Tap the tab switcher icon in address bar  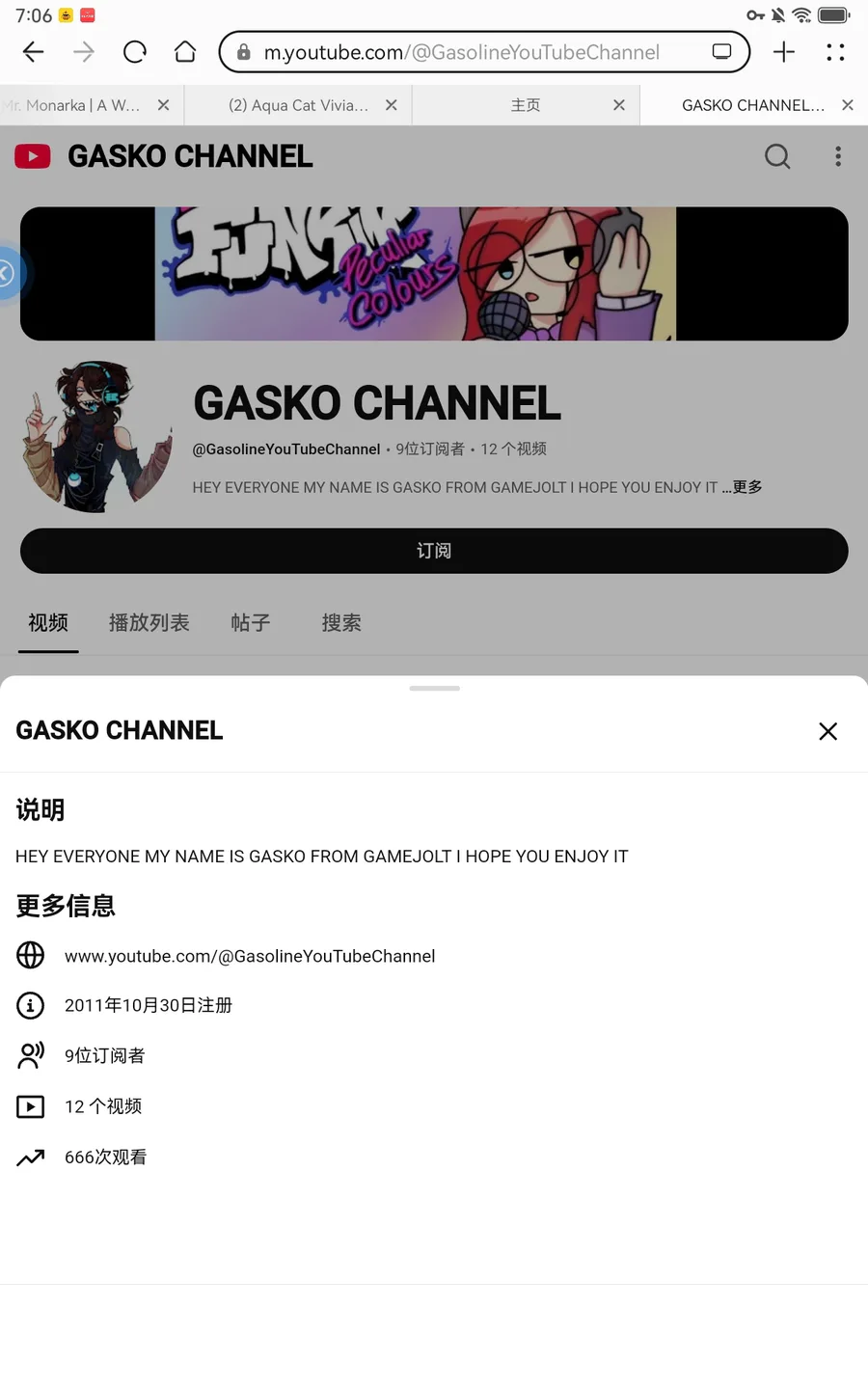721,52
